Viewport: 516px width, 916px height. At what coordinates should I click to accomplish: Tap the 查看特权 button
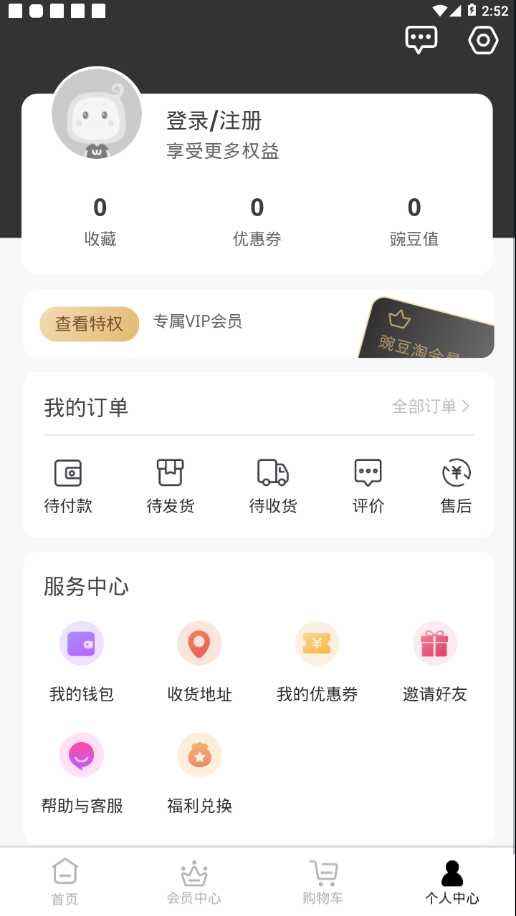(89, 324)
